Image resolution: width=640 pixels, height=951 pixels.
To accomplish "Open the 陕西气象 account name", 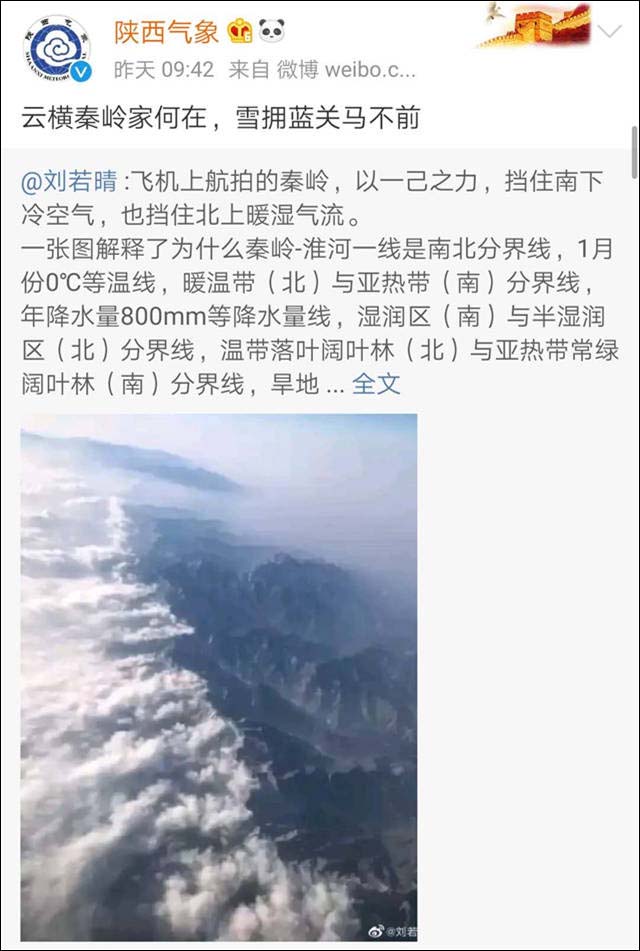I will click(x=166, y=33).
